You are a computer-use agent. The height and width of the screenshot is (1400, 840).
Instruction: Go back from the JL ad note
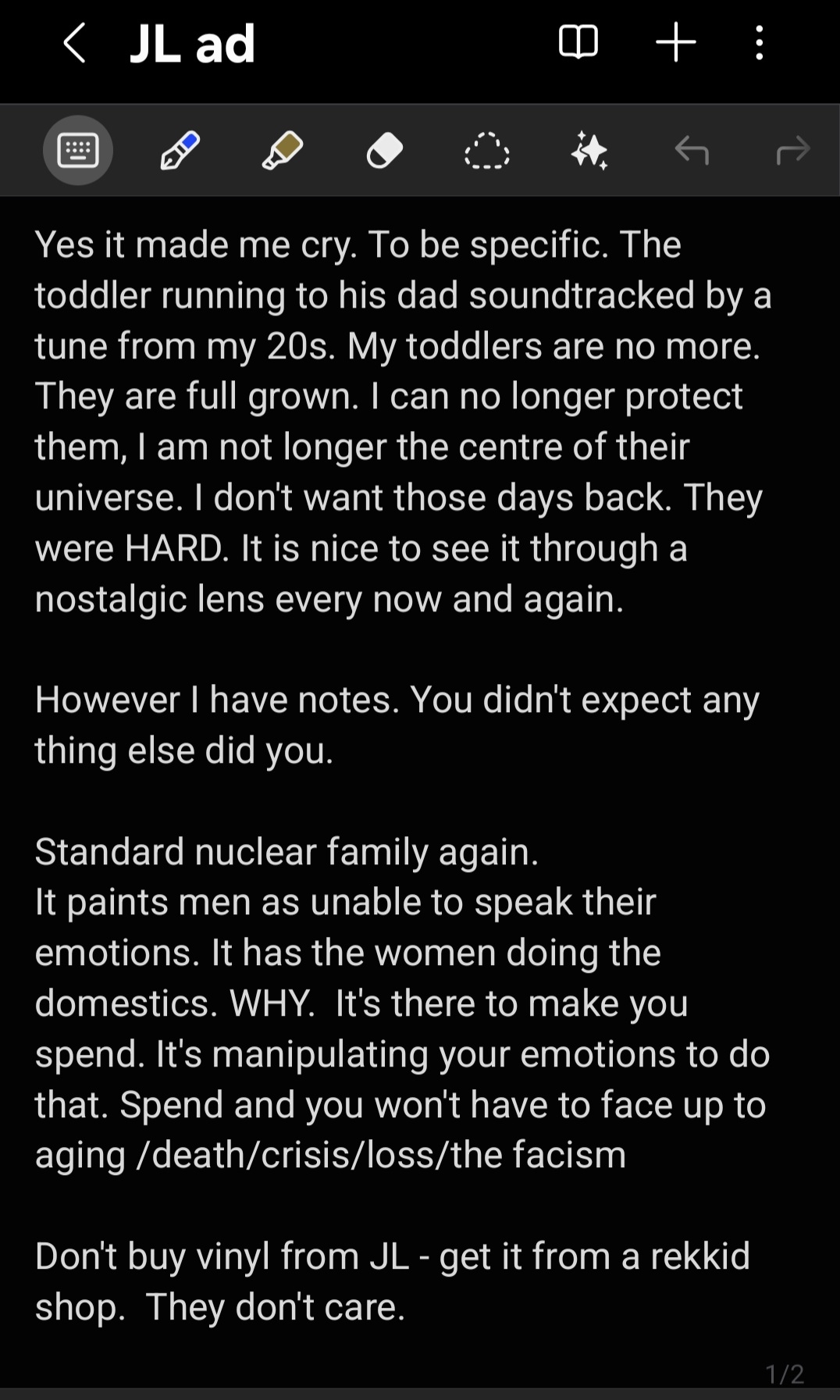click(74, 43)
